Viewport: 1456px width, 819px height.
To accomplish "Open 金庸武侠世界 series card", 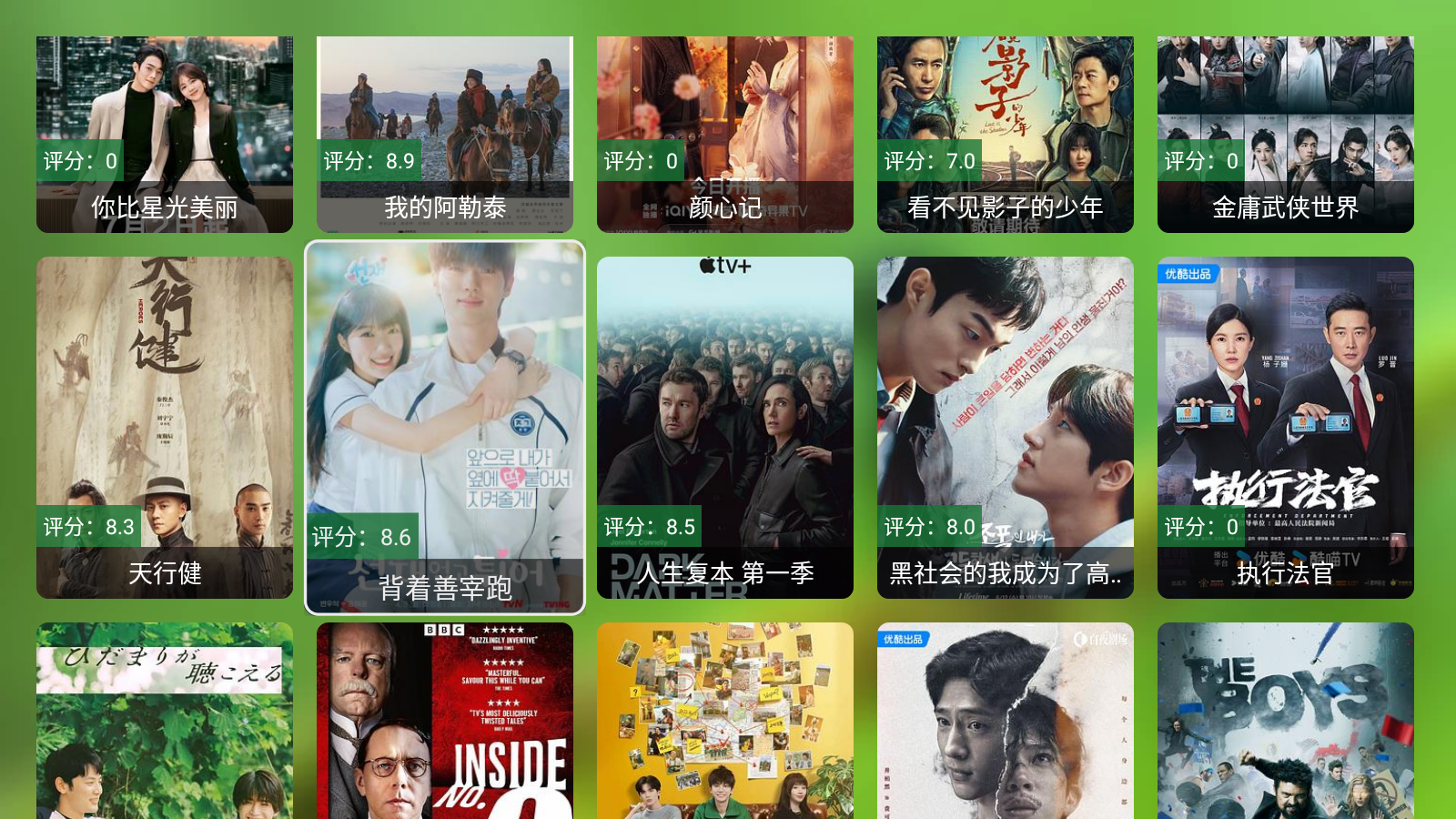I will [x=1286, y=134].
